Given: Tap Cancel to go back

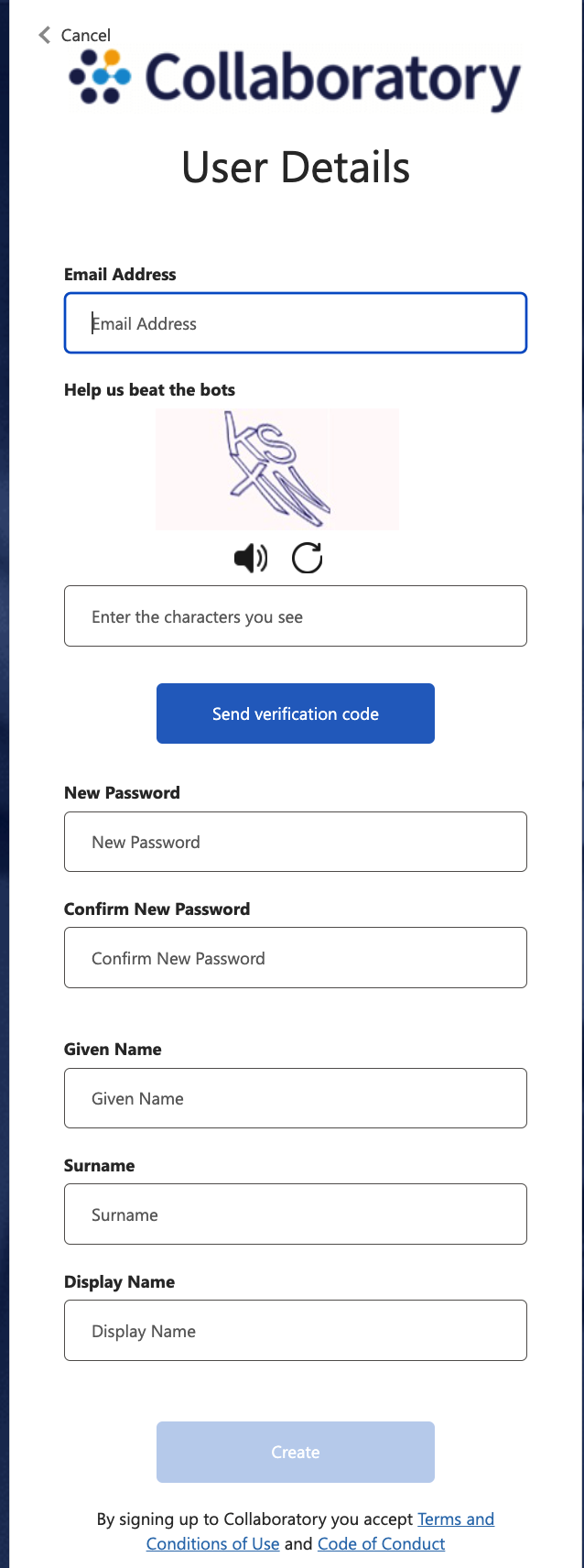Looking at the screenshot, I should click(x=74, y=35).
